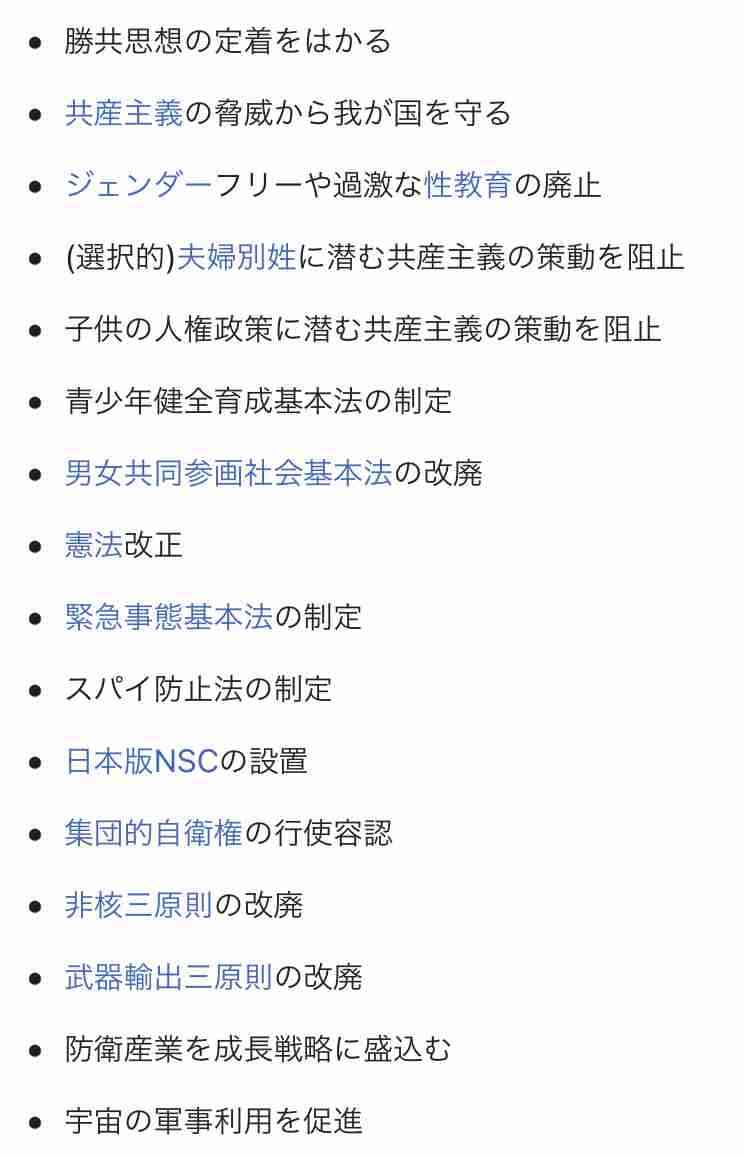Follow the 日本版NSC link
This screenshot has height=1155, width=744.
pyautogui.click(x=141, y=762)
